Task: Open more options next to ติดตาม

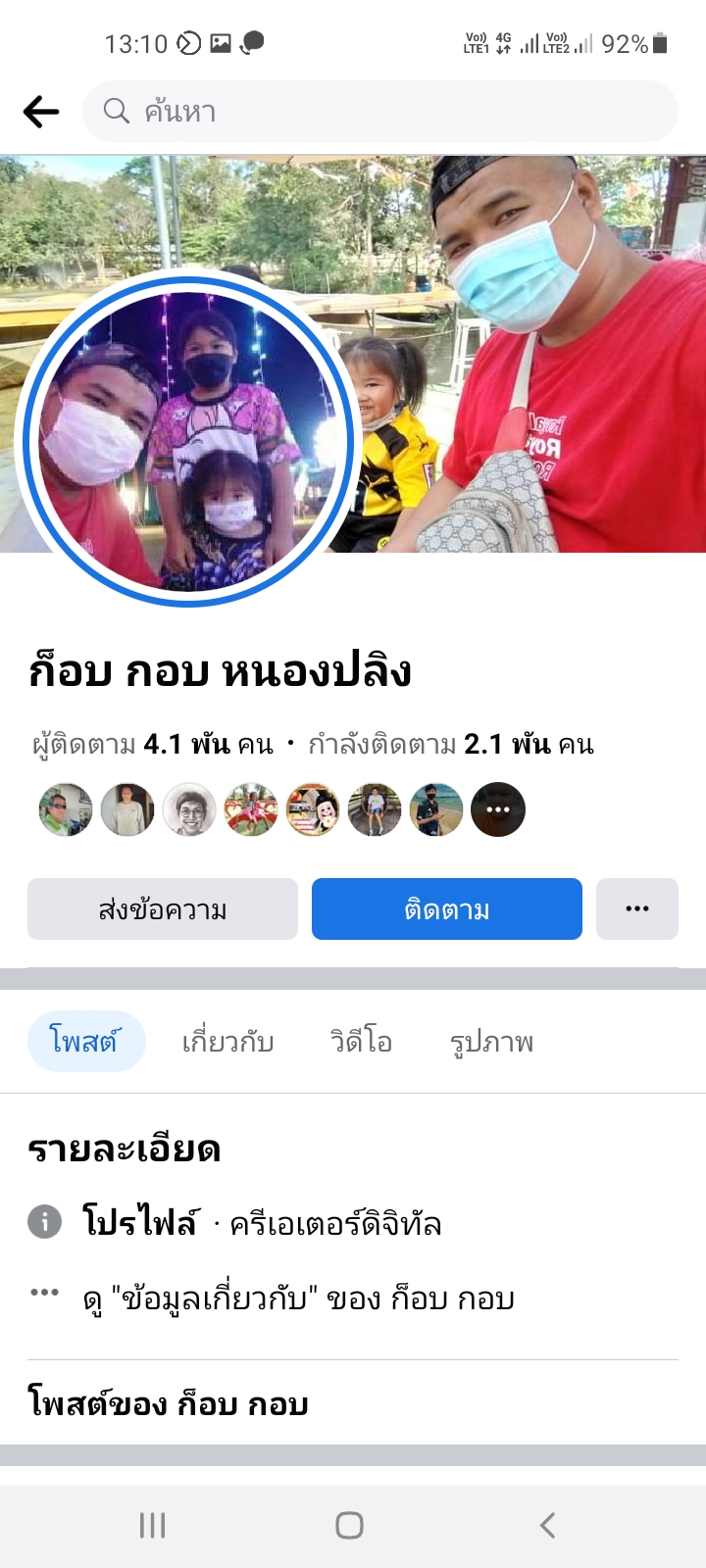Action: pyautogui.click(x=637, y=909)
